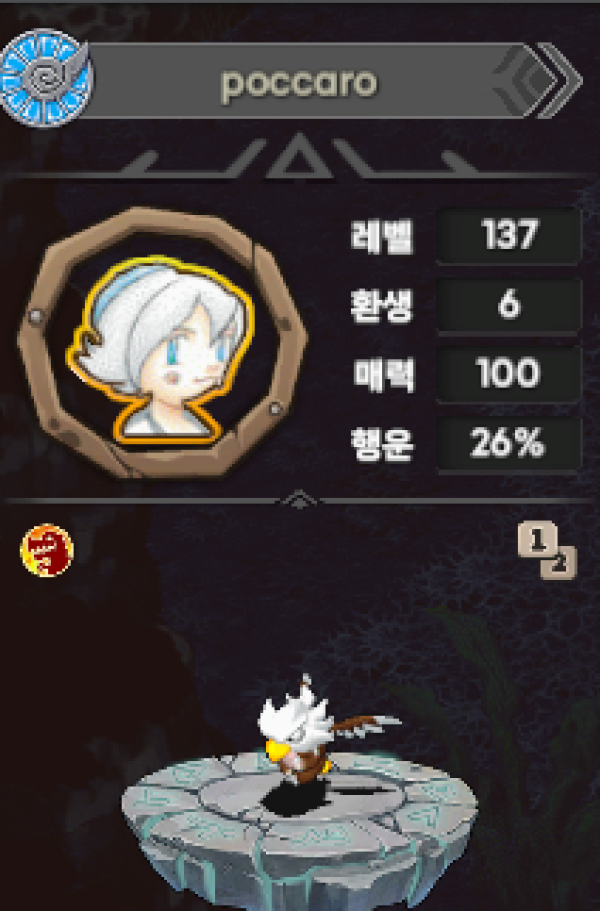
Task: Collapse the stats panel with the small arrow
Action: pos(299,500)
